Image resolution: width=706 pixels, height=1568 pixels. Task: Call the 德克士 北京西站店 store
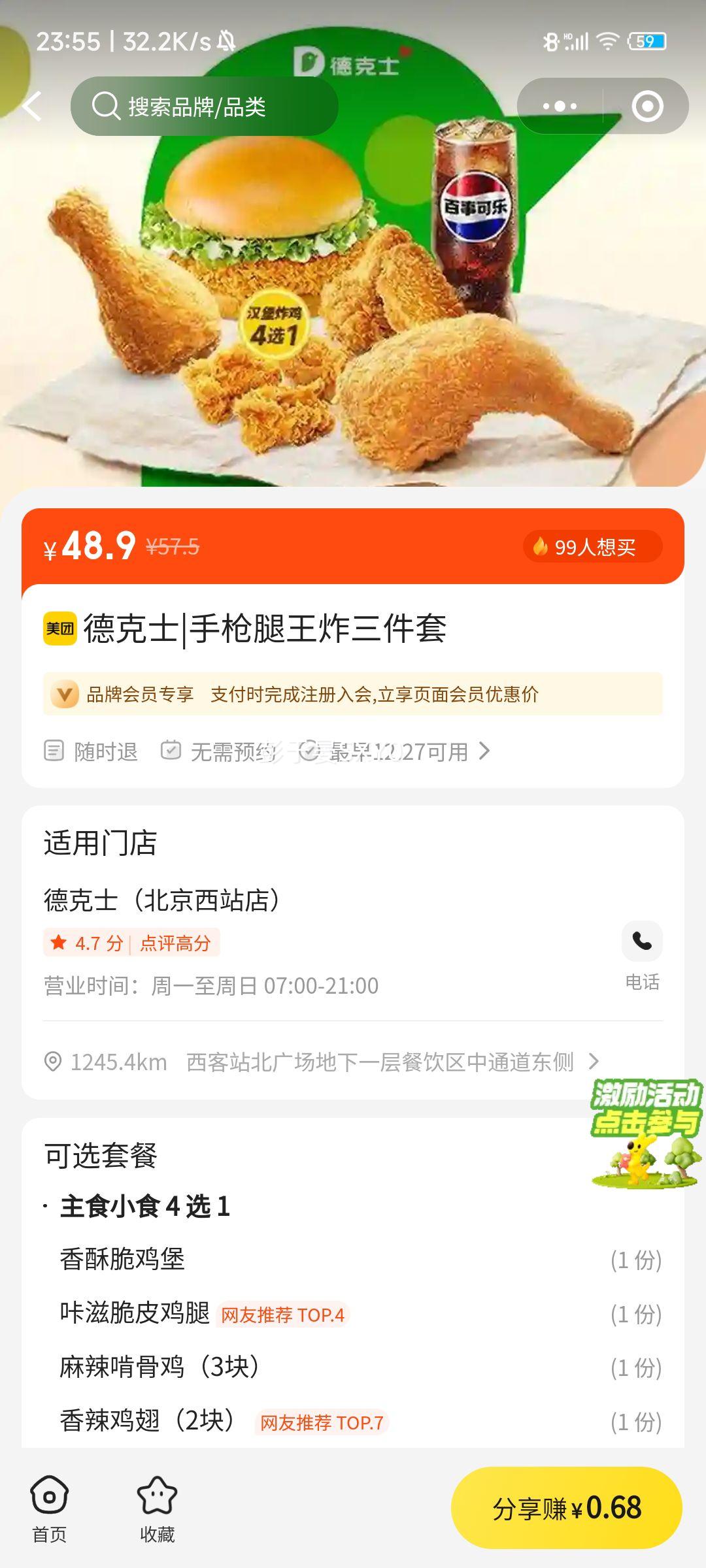pyautogui.click(x=642, y=942)
